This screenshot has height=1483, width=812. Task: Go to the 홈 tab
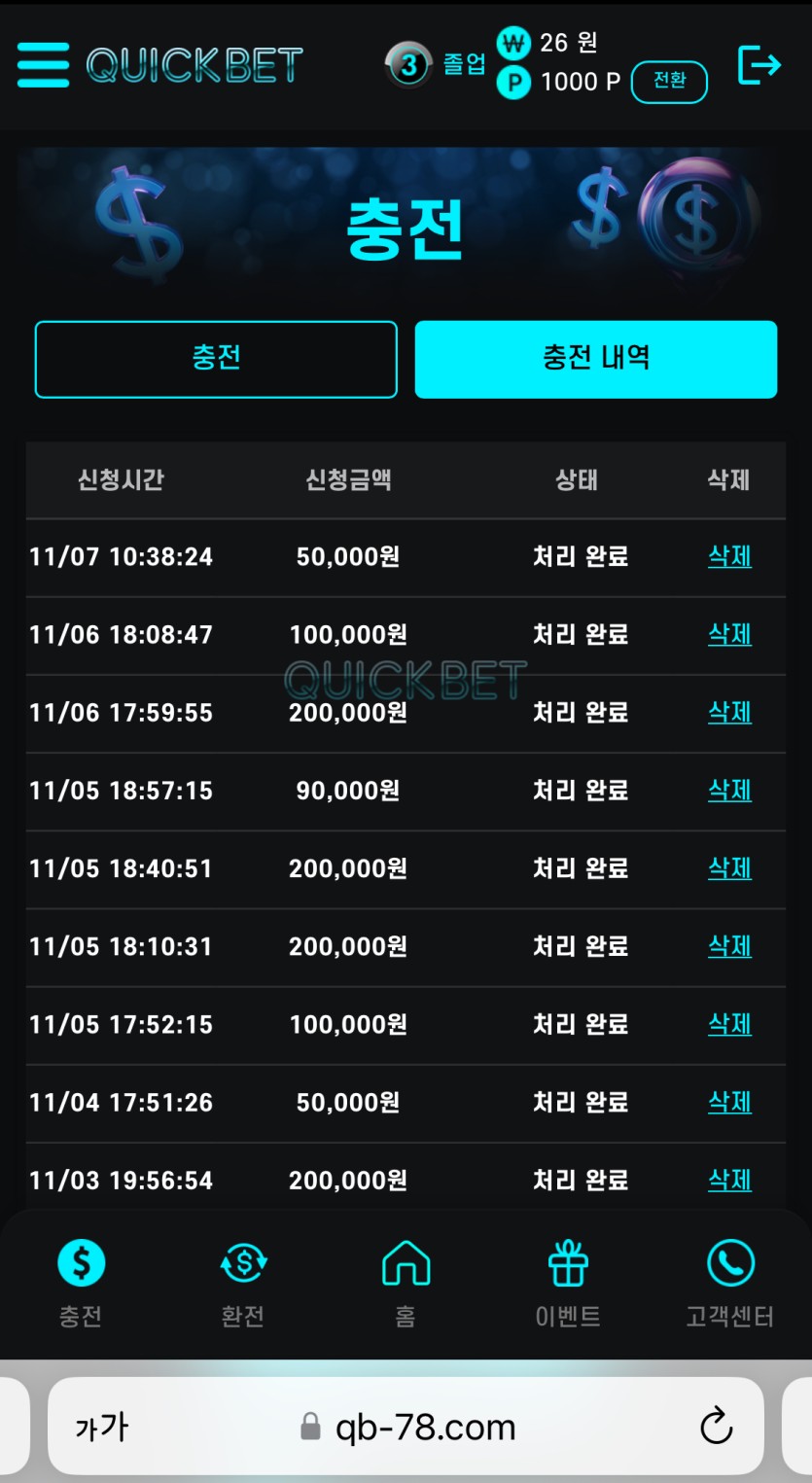(x=406, y=1282)
